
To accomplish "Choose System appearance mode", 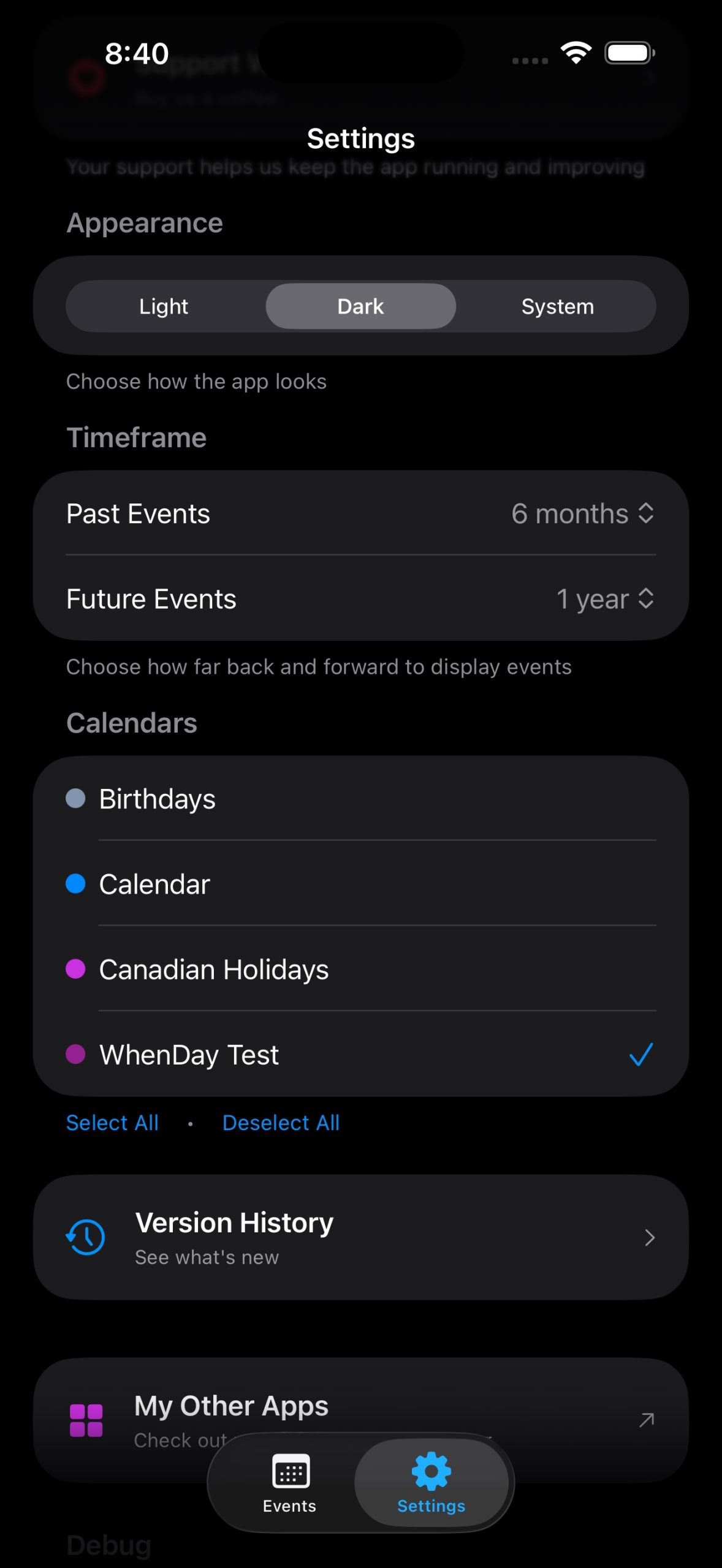I will [x=557, y=306].
